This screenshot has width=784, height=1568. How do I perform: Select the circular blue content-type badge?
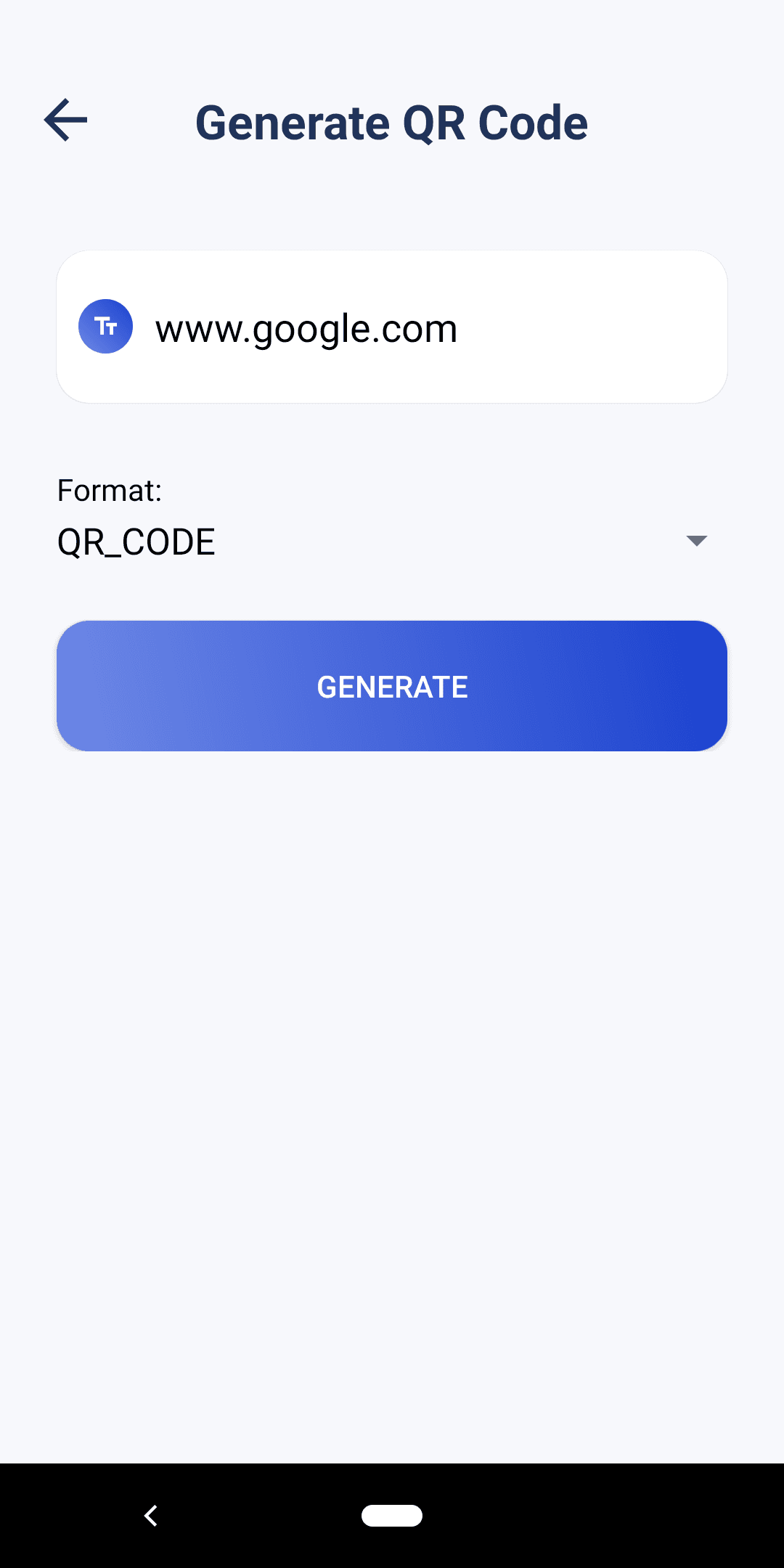pos(105,326)
